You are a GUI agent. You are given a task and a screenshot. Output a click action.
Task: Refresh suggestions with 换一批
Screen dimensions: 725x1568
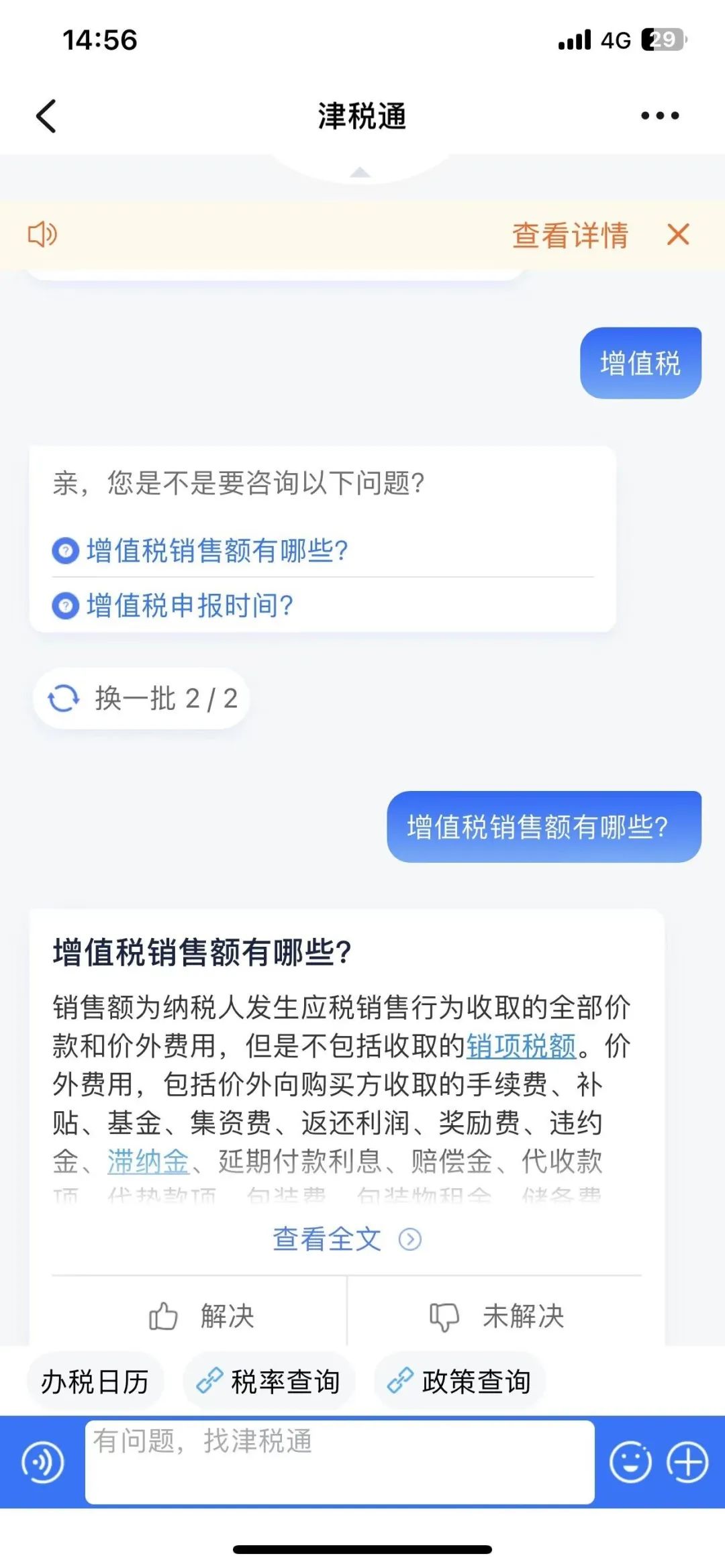[x=142, y=698]
